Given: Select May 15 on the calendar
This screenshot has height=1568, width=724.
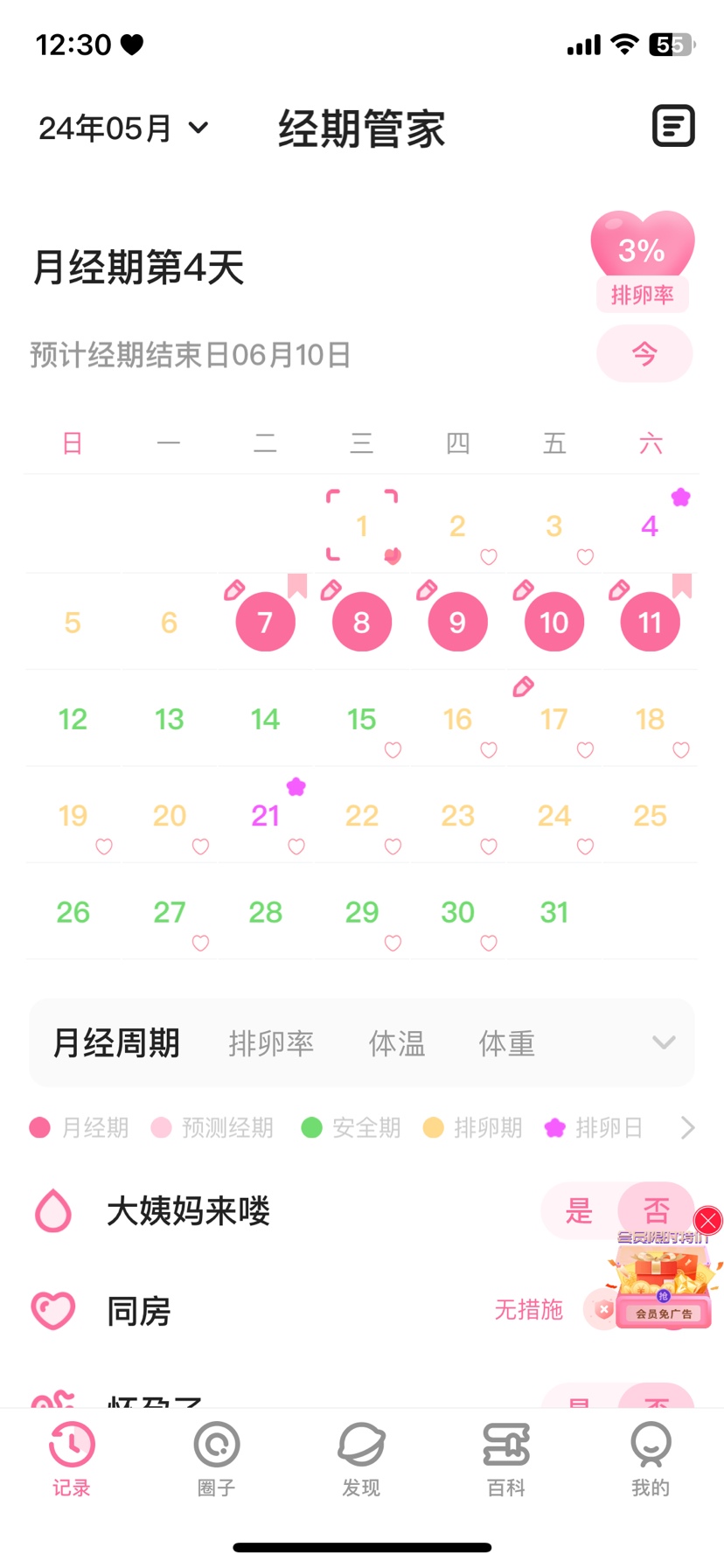Looking at the screenshot, I should [x=361, y=719].
